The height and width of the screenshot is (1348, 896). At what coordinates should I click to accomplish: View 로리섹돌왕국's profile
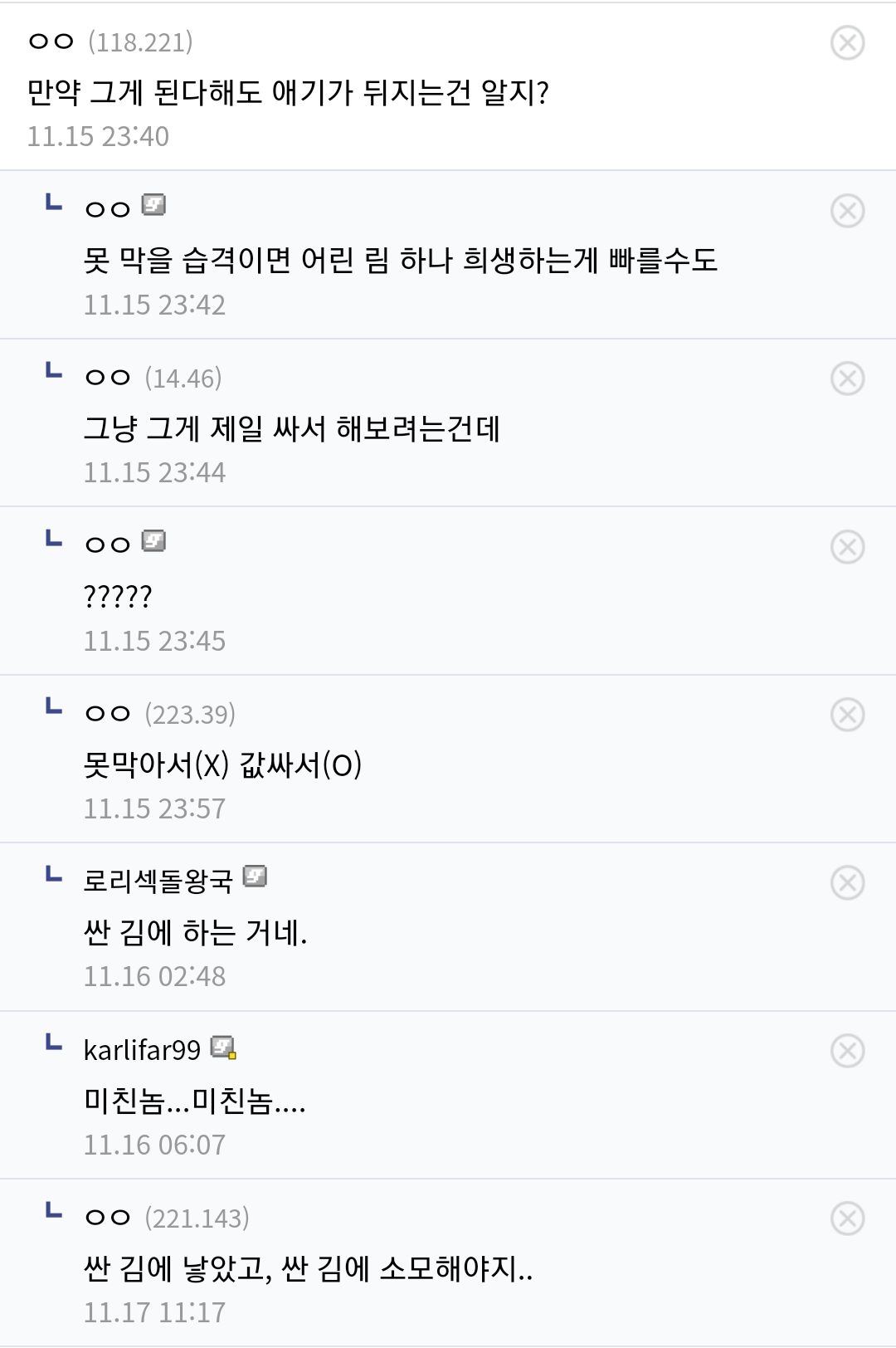(x=158, y=880)
